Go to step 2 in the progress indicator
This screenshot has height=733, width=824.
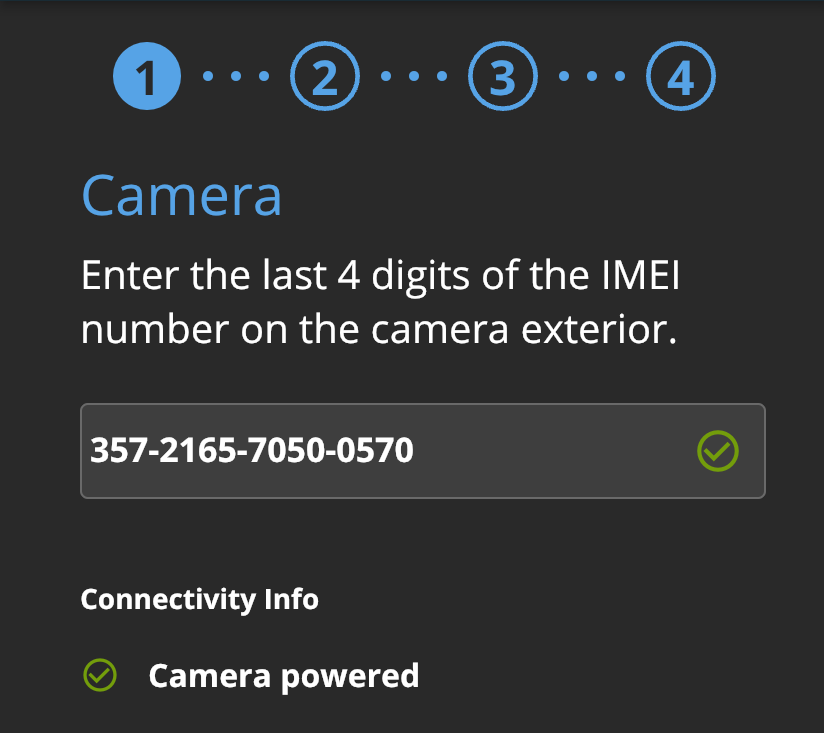point(324,77)
